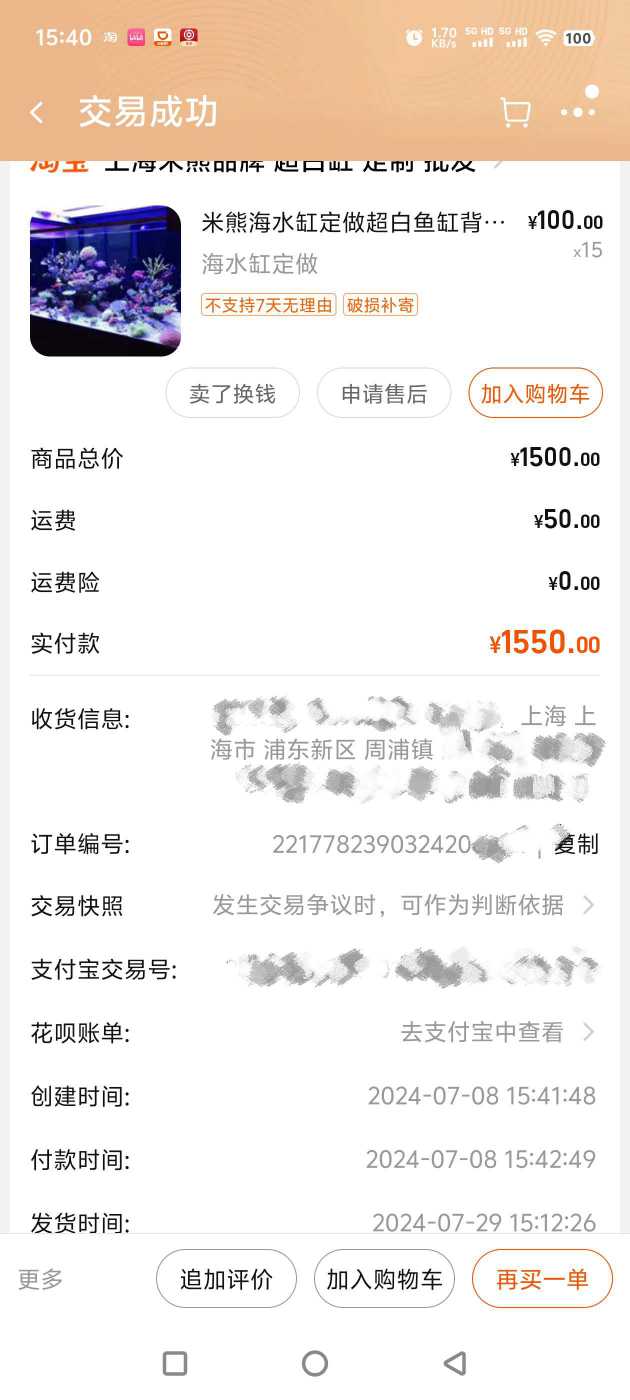The width and height of the screenshot is (630, 1400).
Task: Open the shopping cart icon
Action: coord(515,112)
